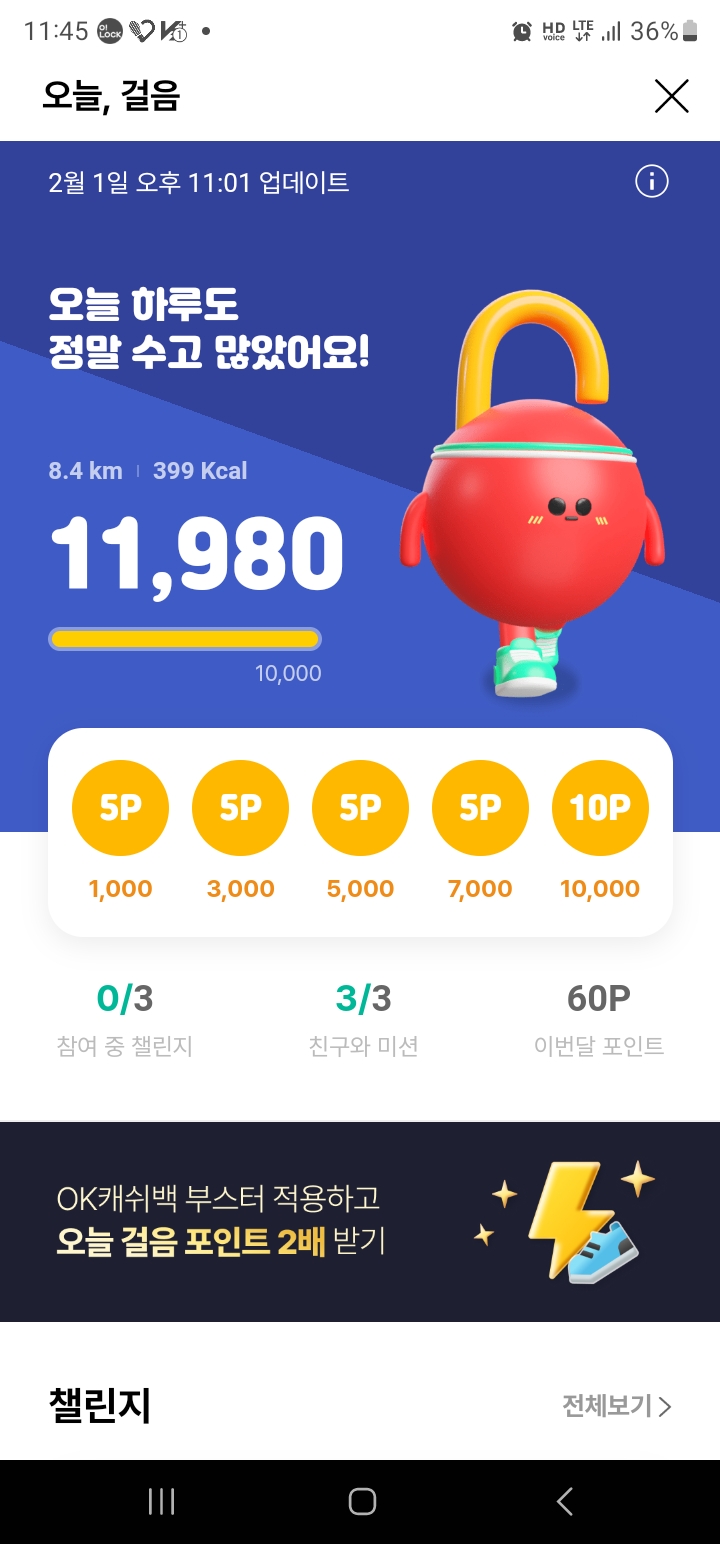Viewport: 720px width, 1544px height.
Task: Open the OK캐쉬백 부스터 banner
Action: point(360,1221)
